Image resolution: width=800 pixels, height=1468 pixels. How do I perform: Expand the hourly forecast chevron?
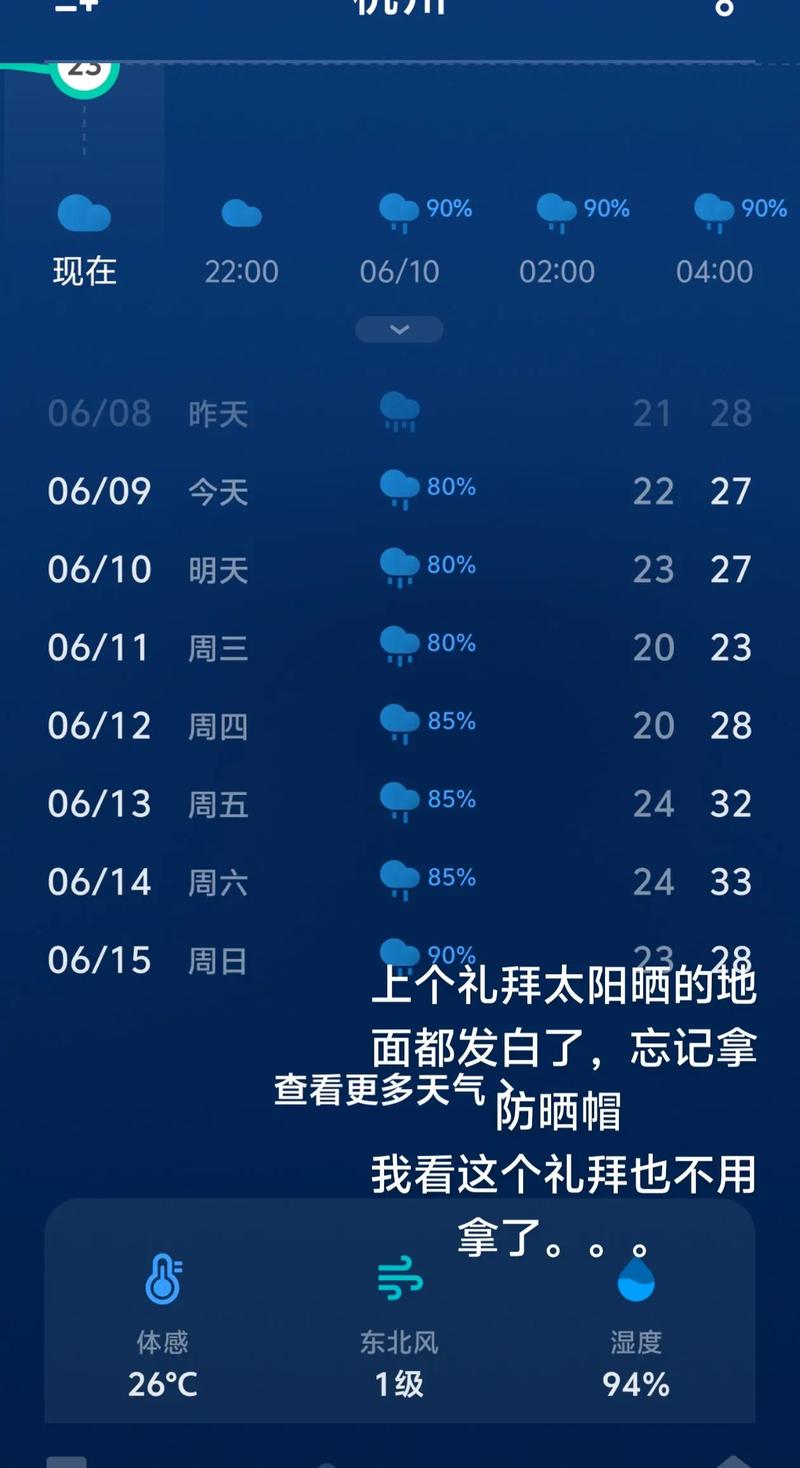pos(399,329)
